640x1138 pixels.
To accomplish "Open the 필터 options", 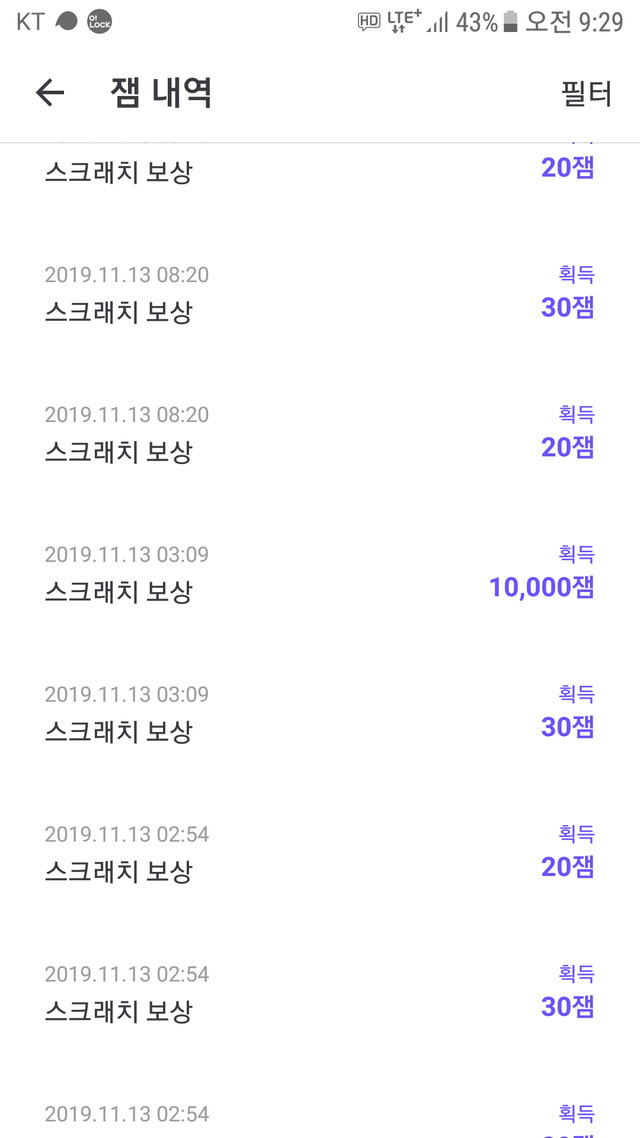I will tap(586, 94).
